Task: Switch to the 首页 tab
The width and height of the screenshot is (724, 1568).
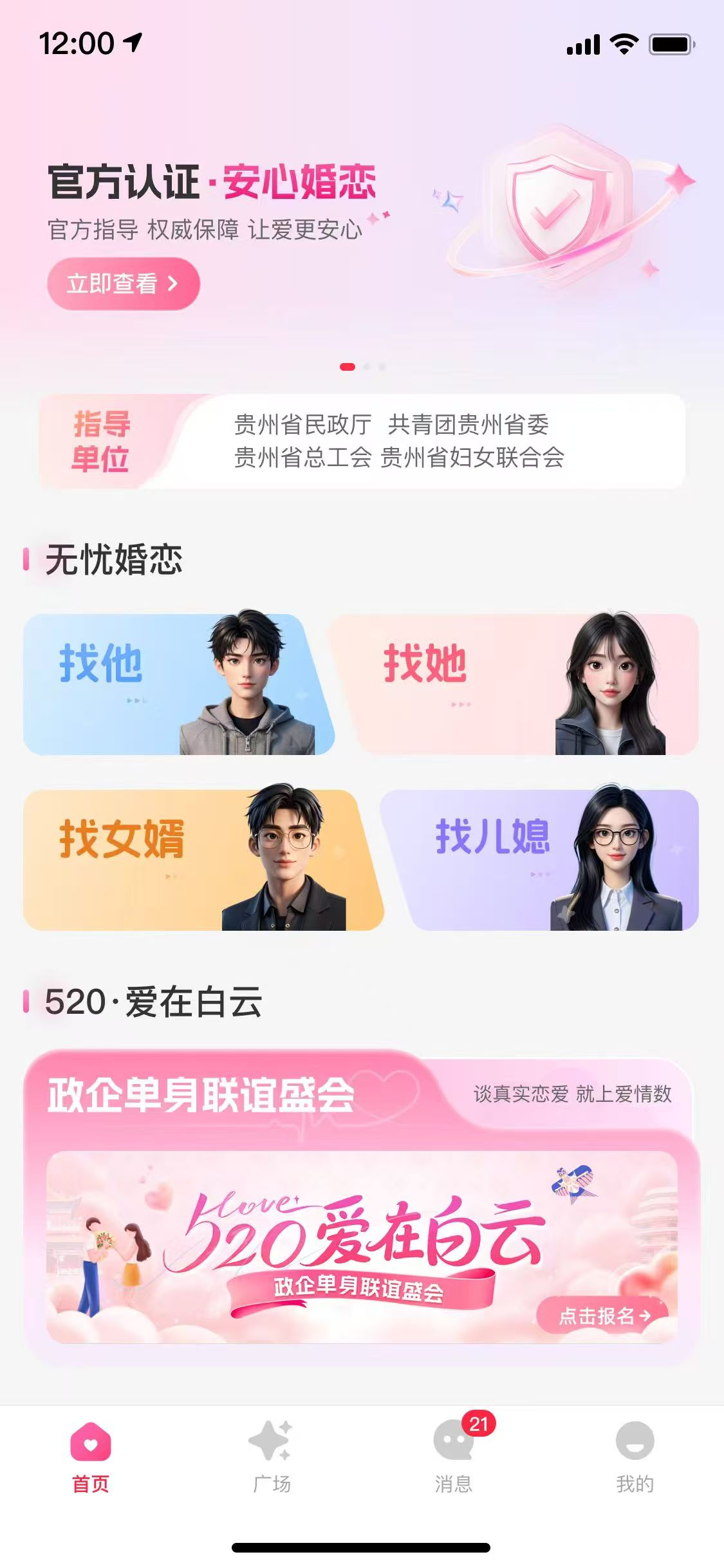Action: 91,1456
